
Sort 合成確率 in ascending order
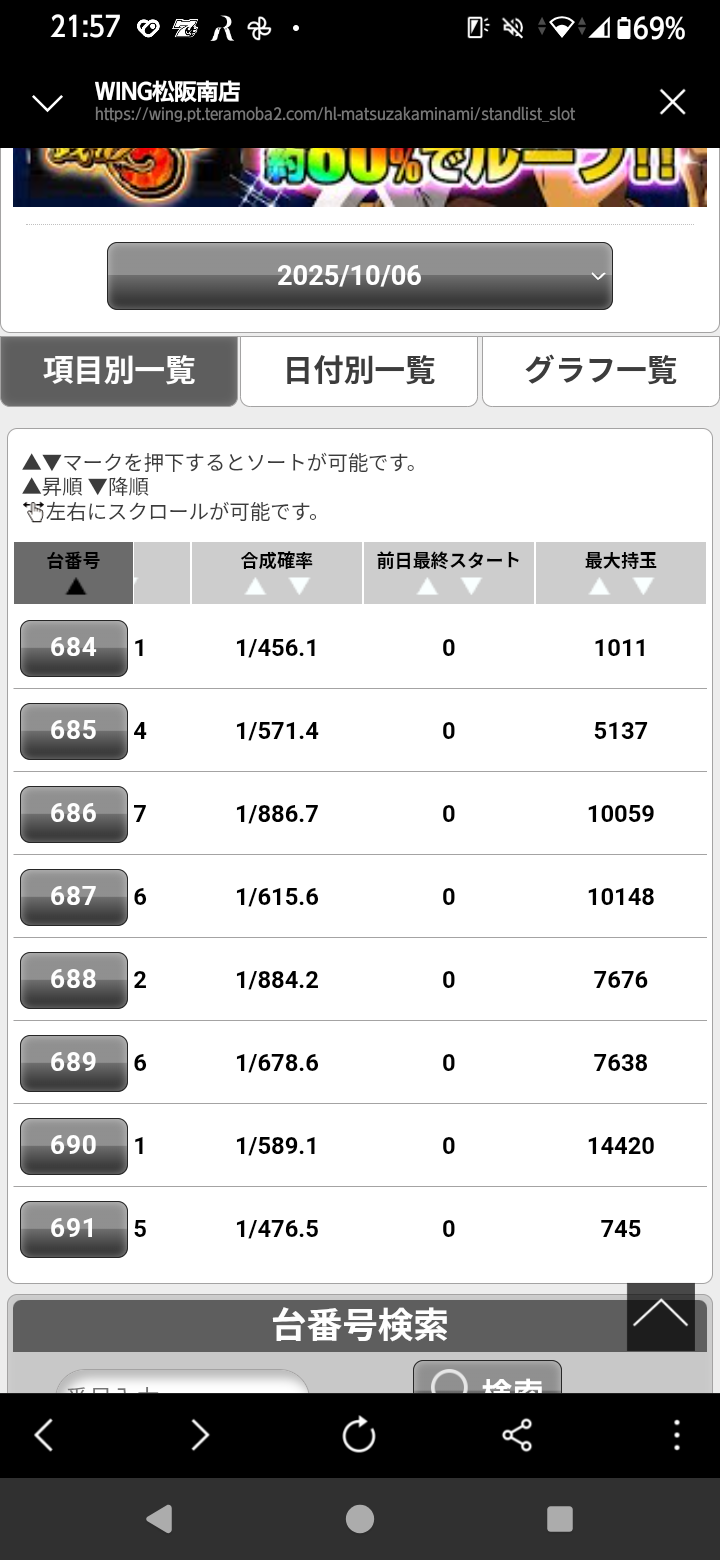pyautogui.click(x=255, y=587)
